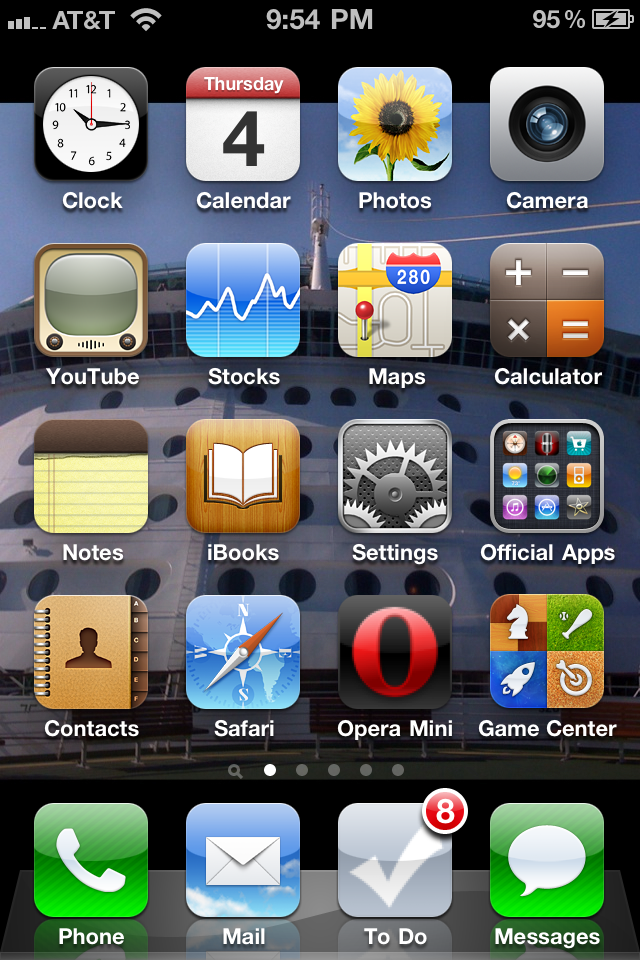The width and height of the screenshot is (640, 960).
Task: Open Mail from the dock
Action: tap(243, 860)
